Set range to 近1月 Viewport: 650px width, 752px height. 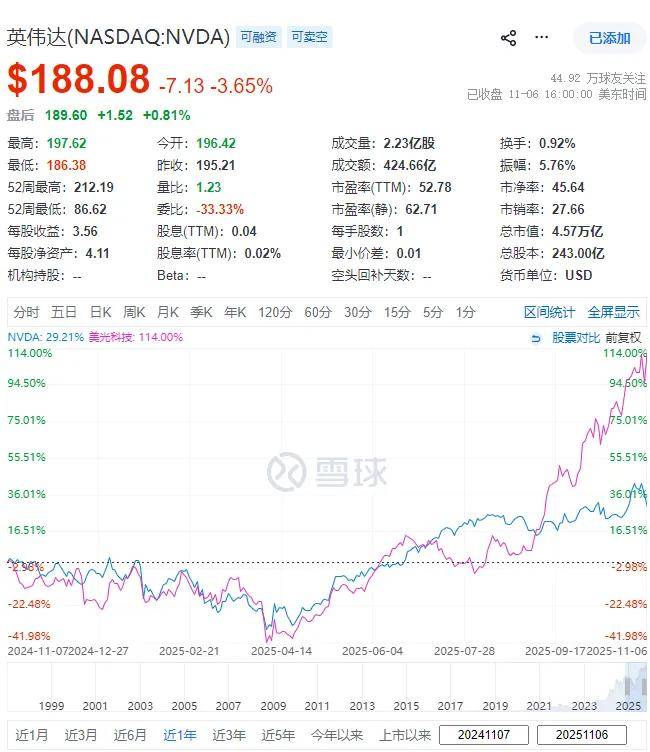coord(31,735)
